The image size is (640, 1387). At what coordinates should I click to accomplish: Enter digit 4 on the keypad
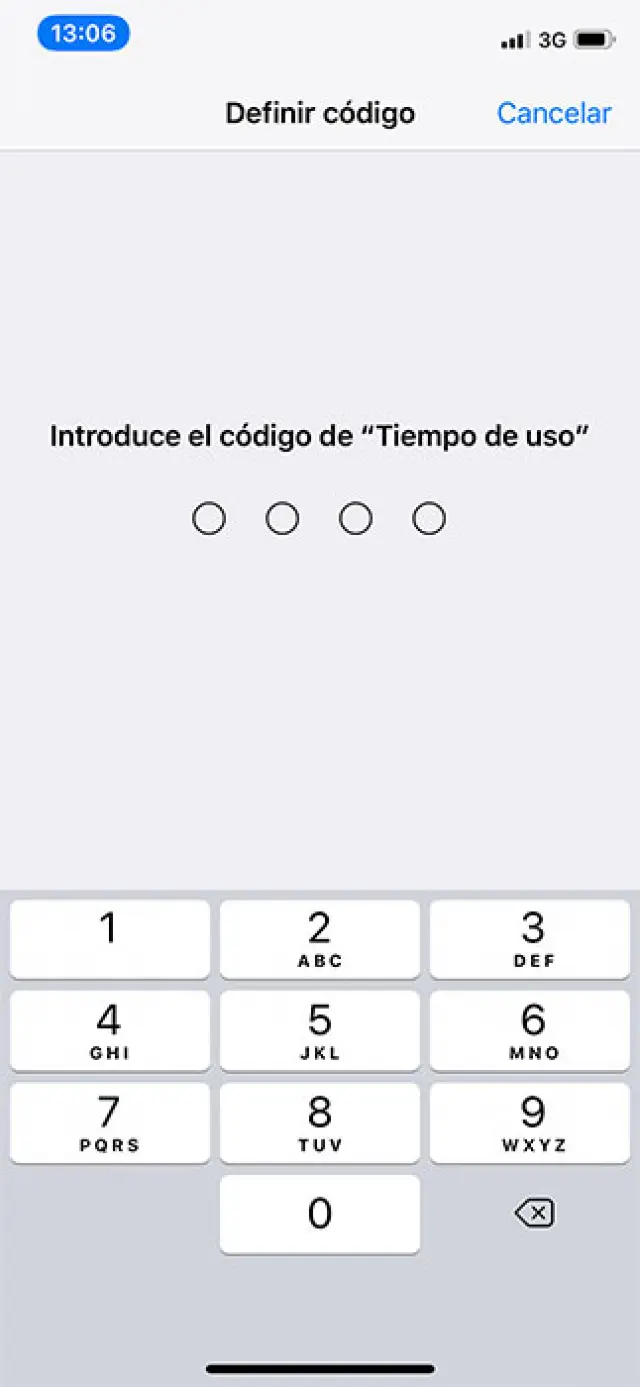click(x=110, y=1031)
